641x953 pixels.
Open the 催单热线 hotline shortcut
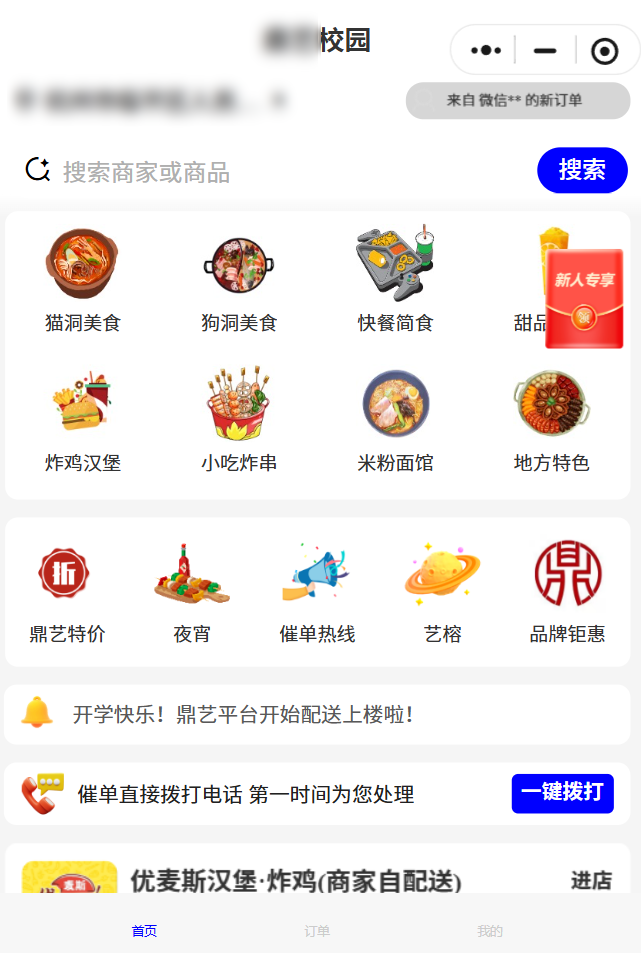[317, 592]
